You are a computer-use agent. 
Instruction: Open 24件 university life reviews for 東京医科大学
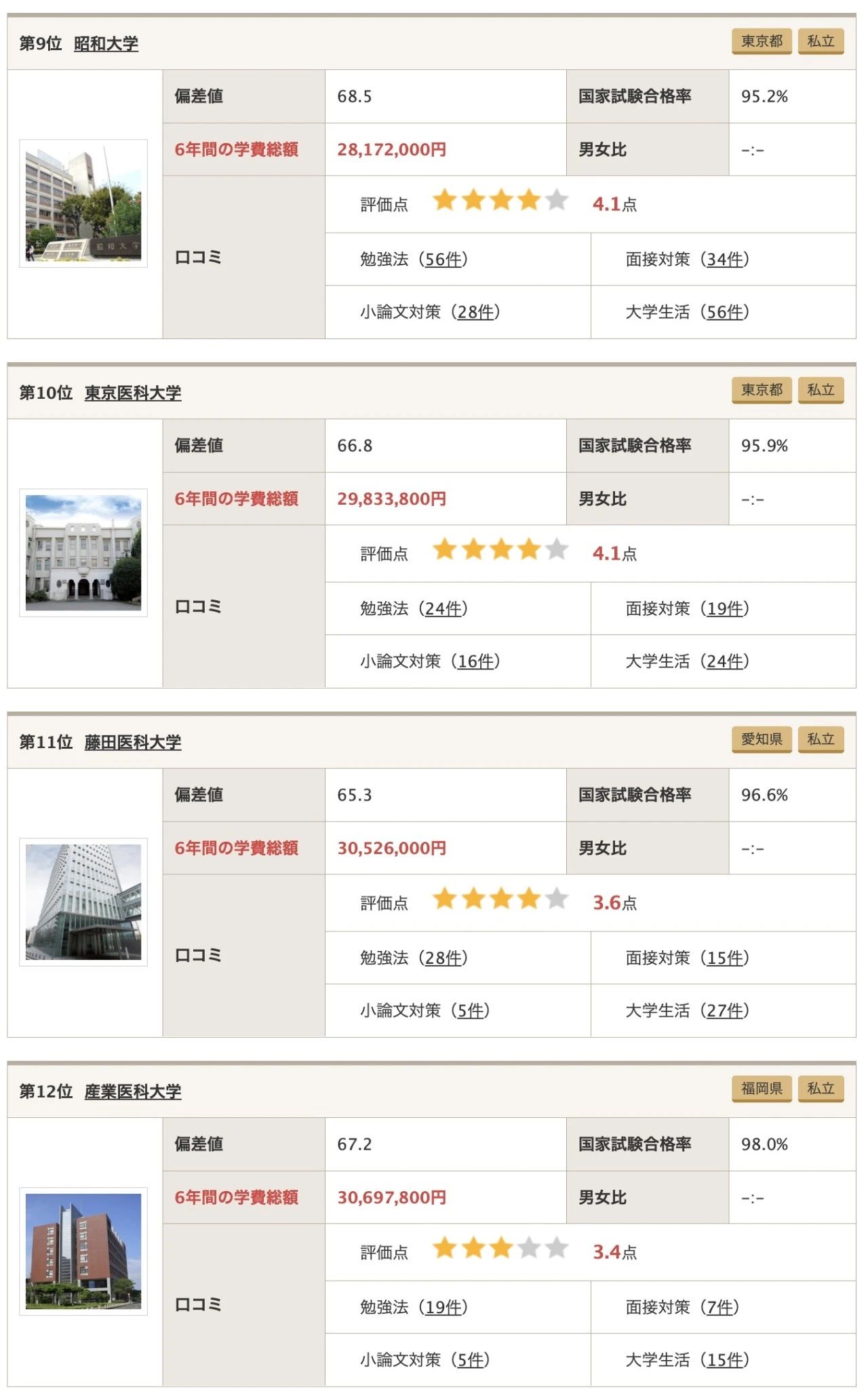pyautogui.click(x=725, y=661)
